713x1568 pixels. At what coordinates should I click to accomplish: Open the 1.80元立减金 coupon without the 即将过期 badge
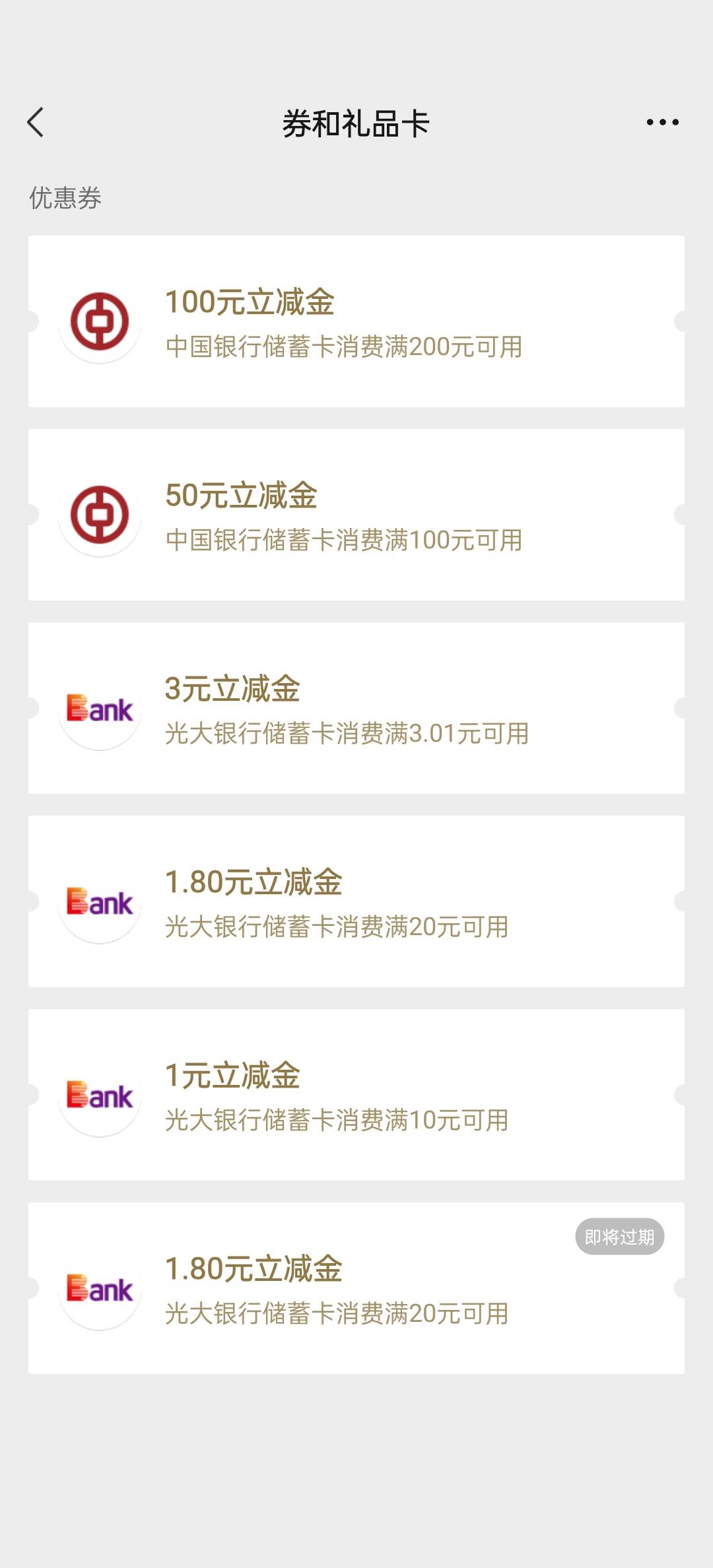356,901
